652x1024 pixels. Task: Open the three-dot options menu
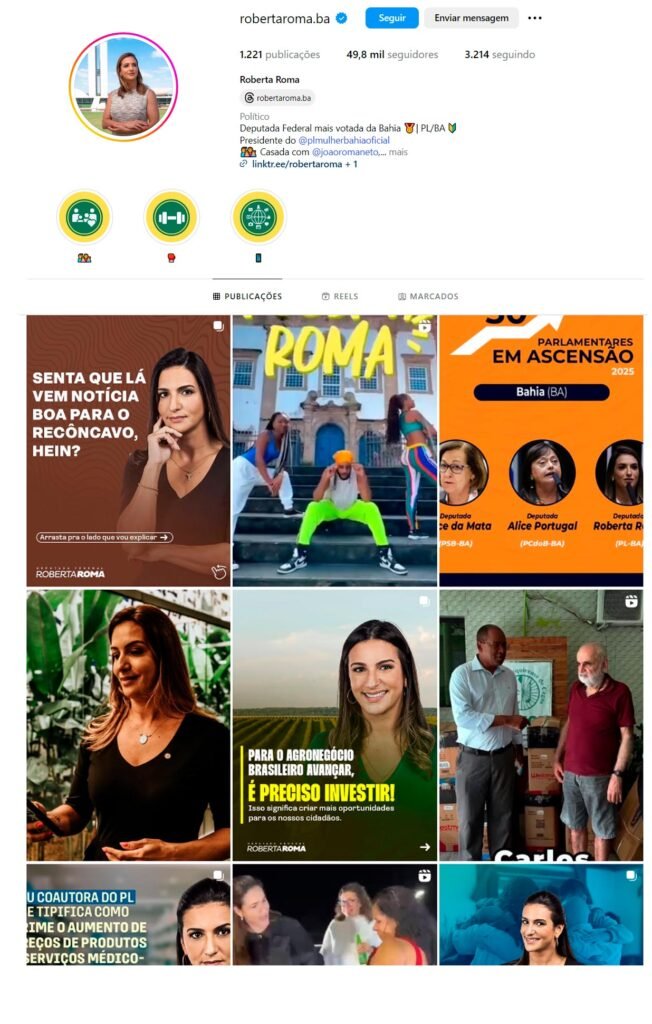pyautogui.click(x=535, y=18)
